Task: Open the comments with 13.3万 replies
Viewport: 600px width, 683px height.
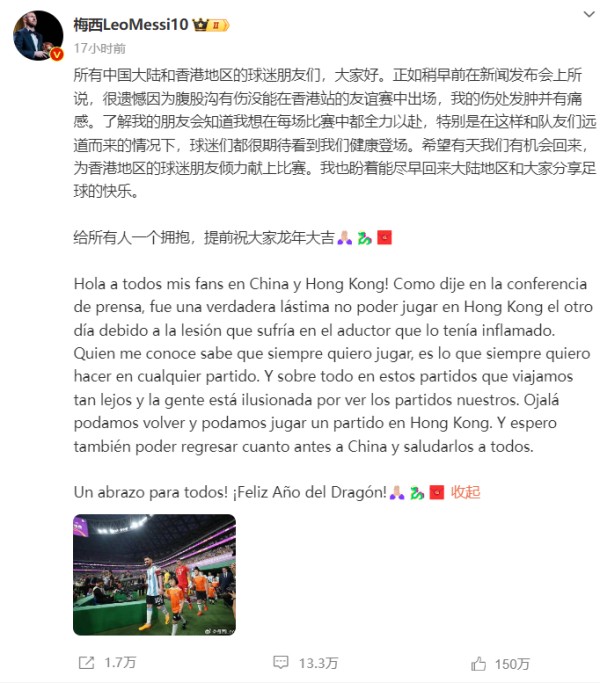Action: pos(306,662)
